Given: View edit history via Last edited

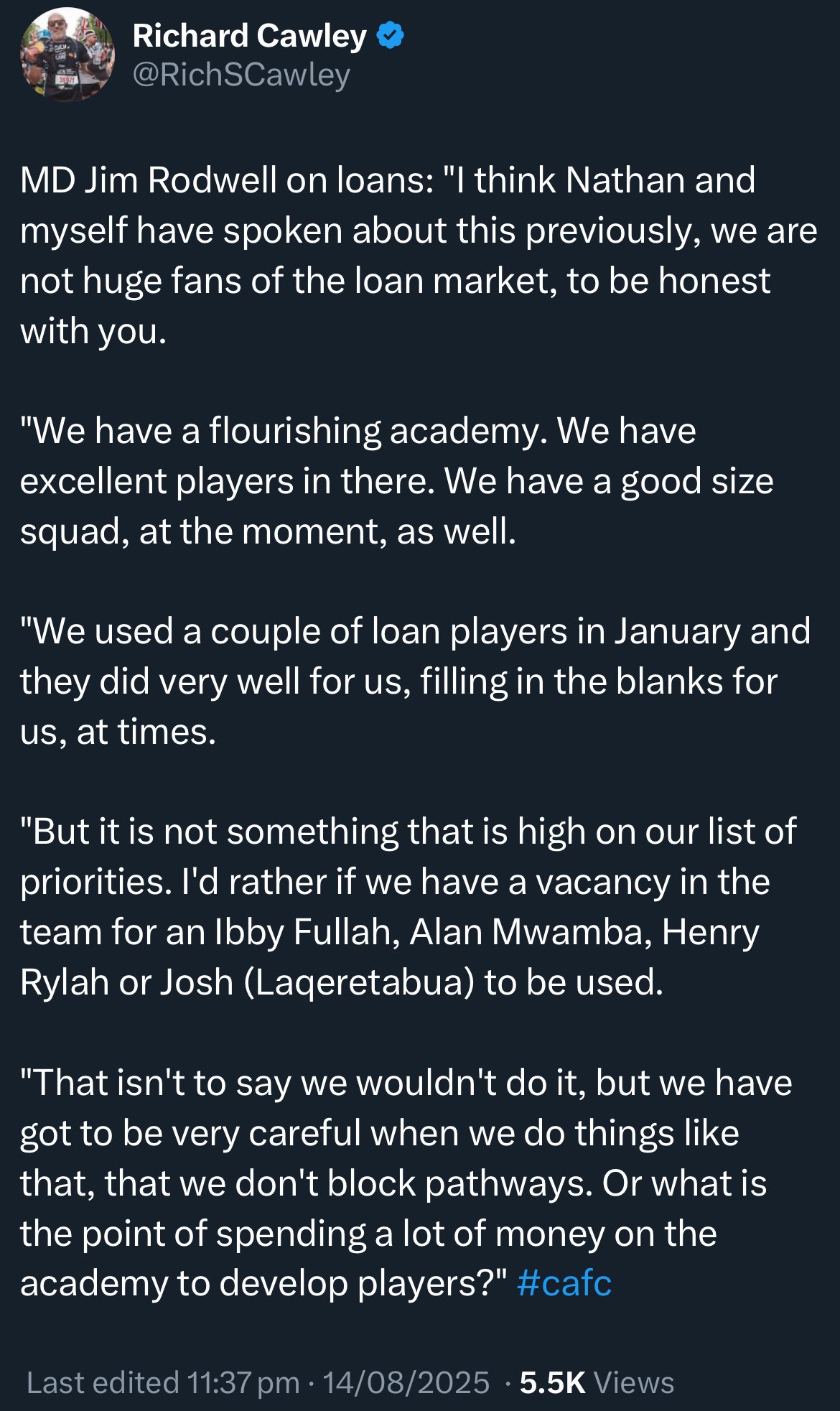Looking at the screenshot, I should (103, 1382).
